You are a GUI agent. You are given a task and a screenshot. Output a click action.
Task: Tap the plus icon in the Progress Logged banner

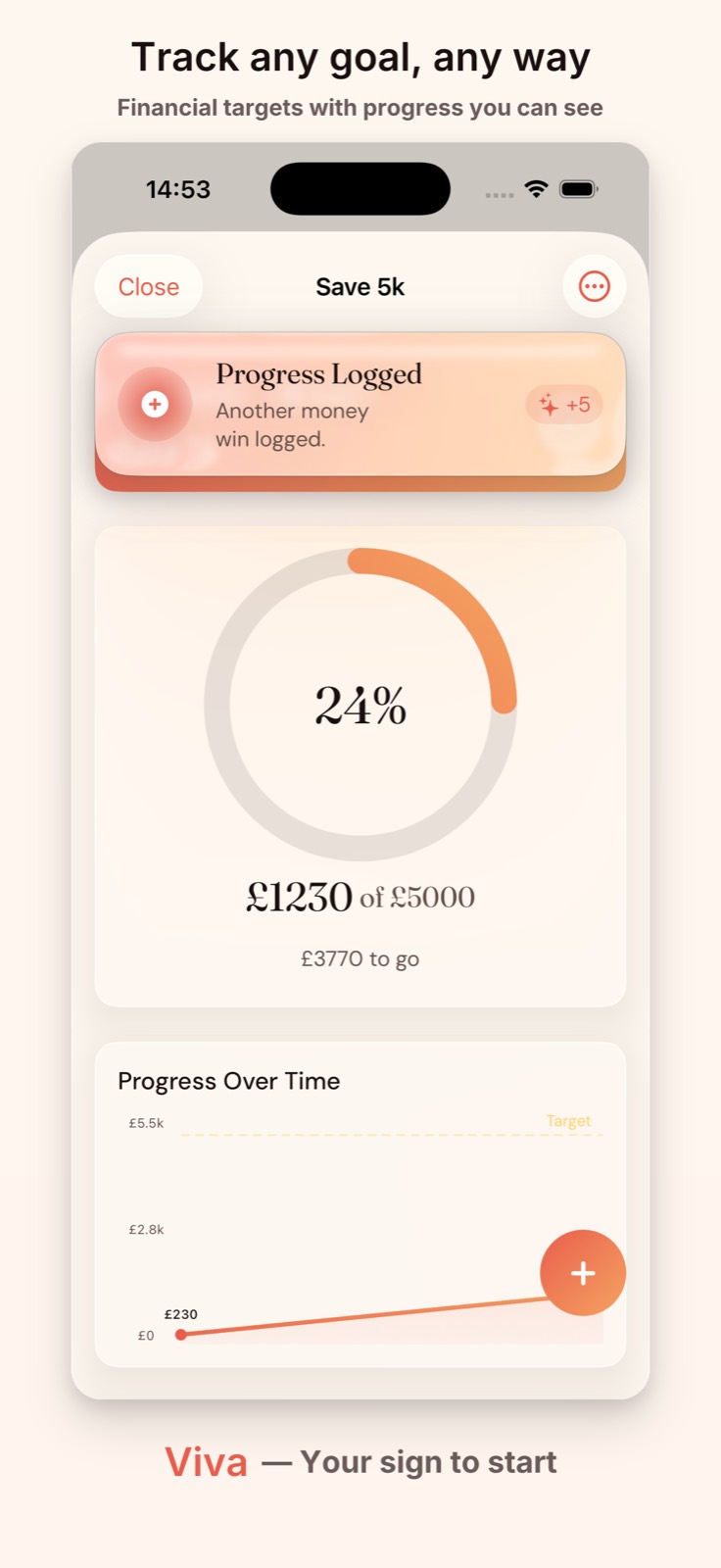(x=155, y=403)
